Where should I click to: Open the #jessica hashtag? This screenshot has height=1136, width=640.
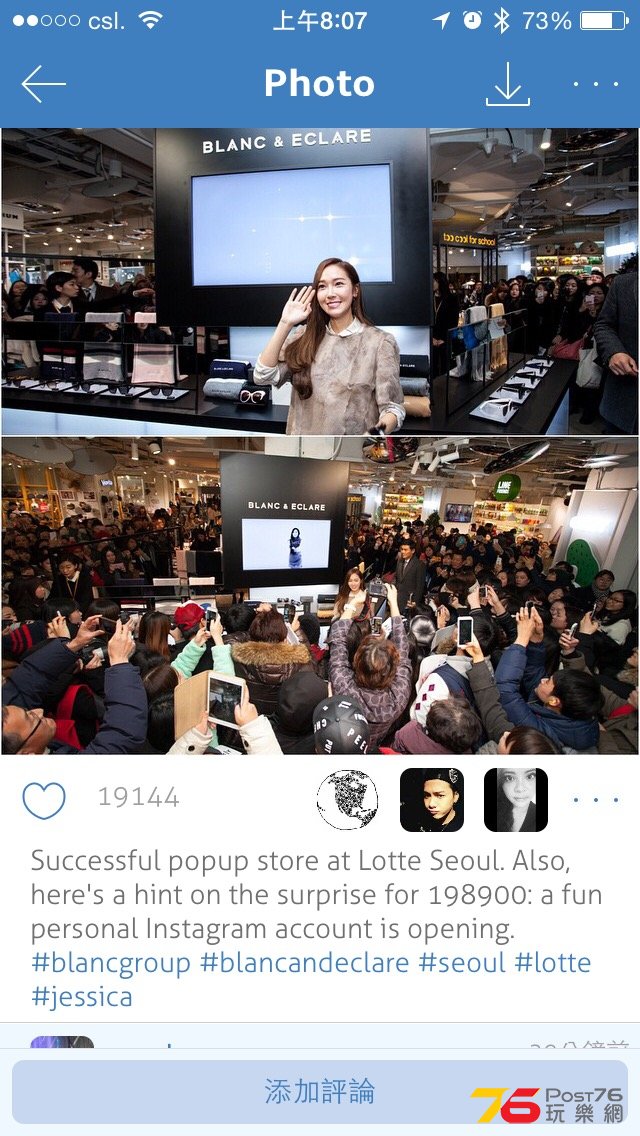81,997
